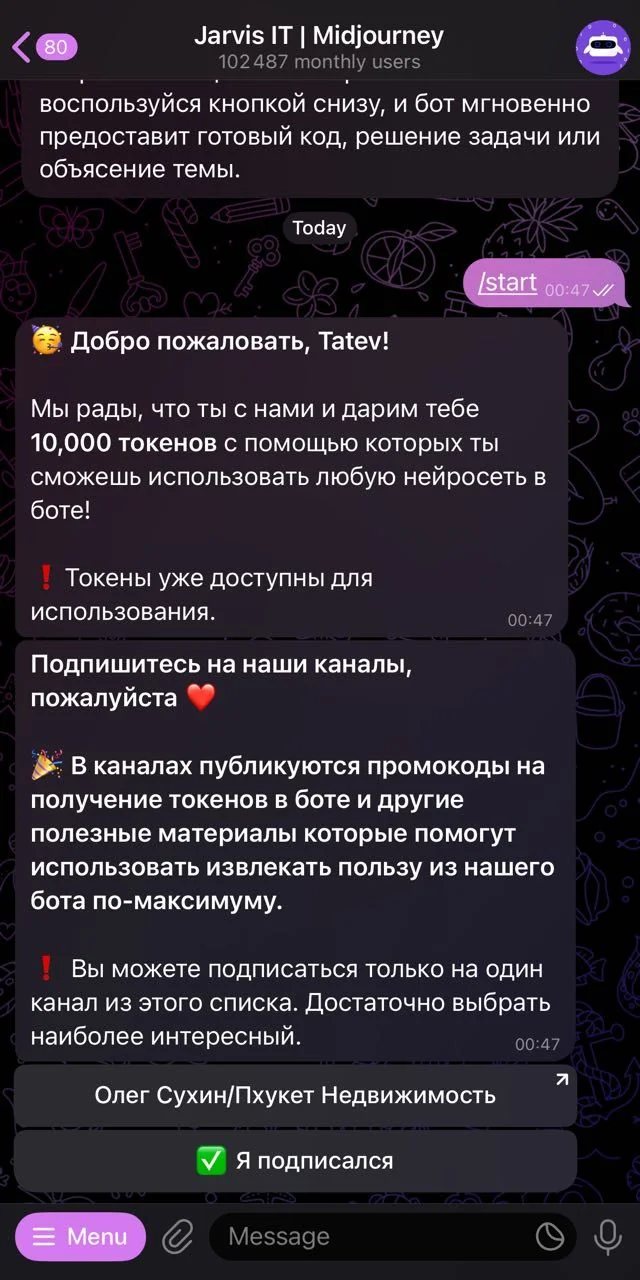Open Олег Сухин/Пхукет Недвижимость channel button

pyautogui.click(x=295, y=1095)
